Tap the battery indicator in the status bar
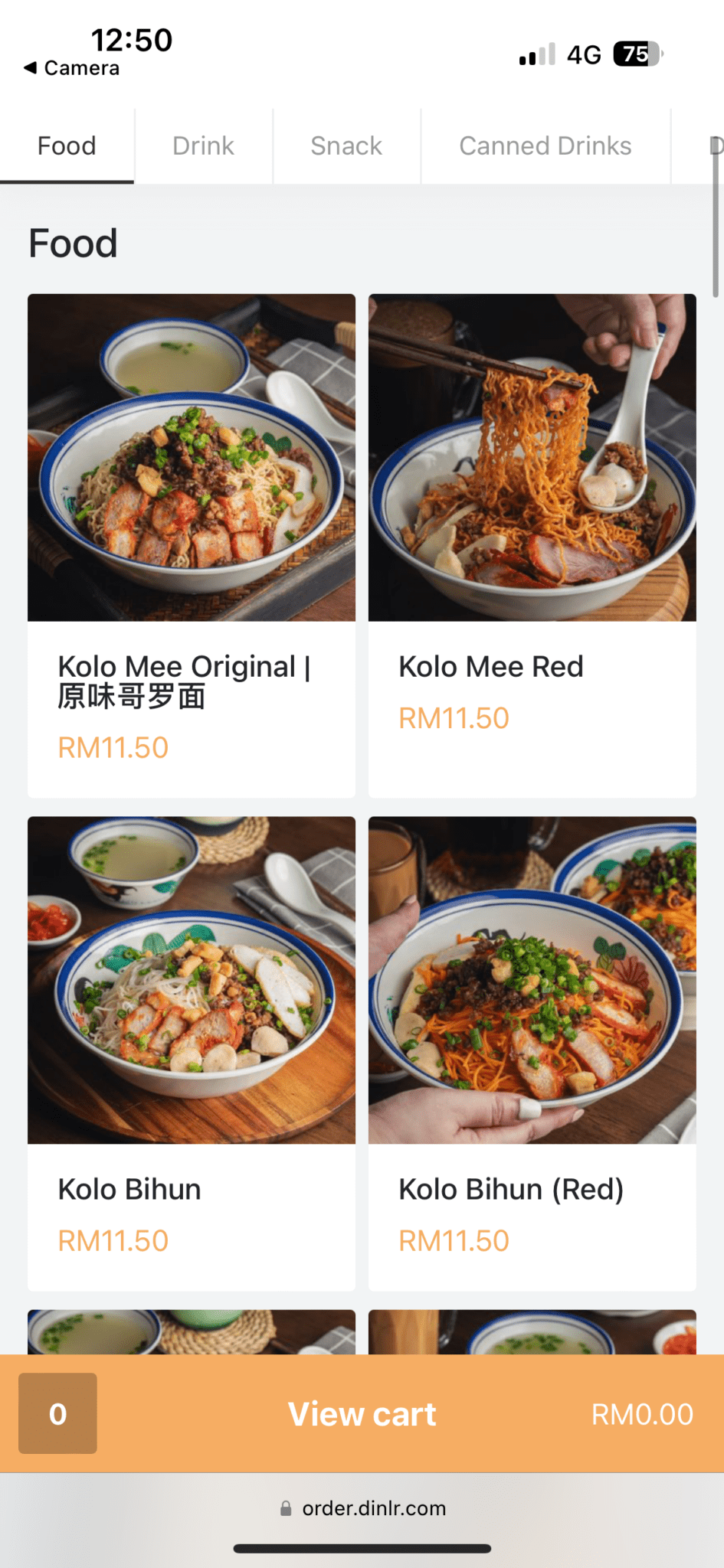724x1568 pixels. pyautogui.click(x=633, y=55)
